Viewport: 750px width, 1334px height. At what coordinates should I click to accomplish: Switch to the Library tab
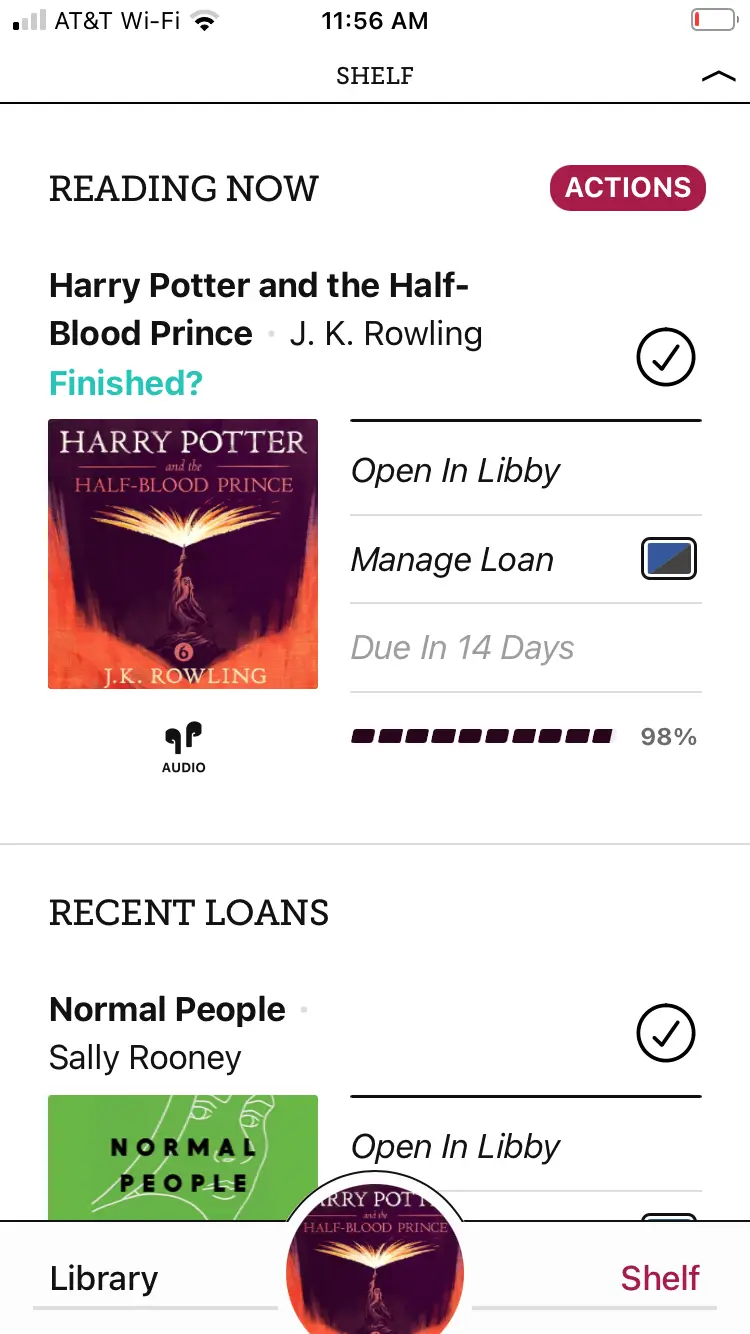click(104, 1278)
